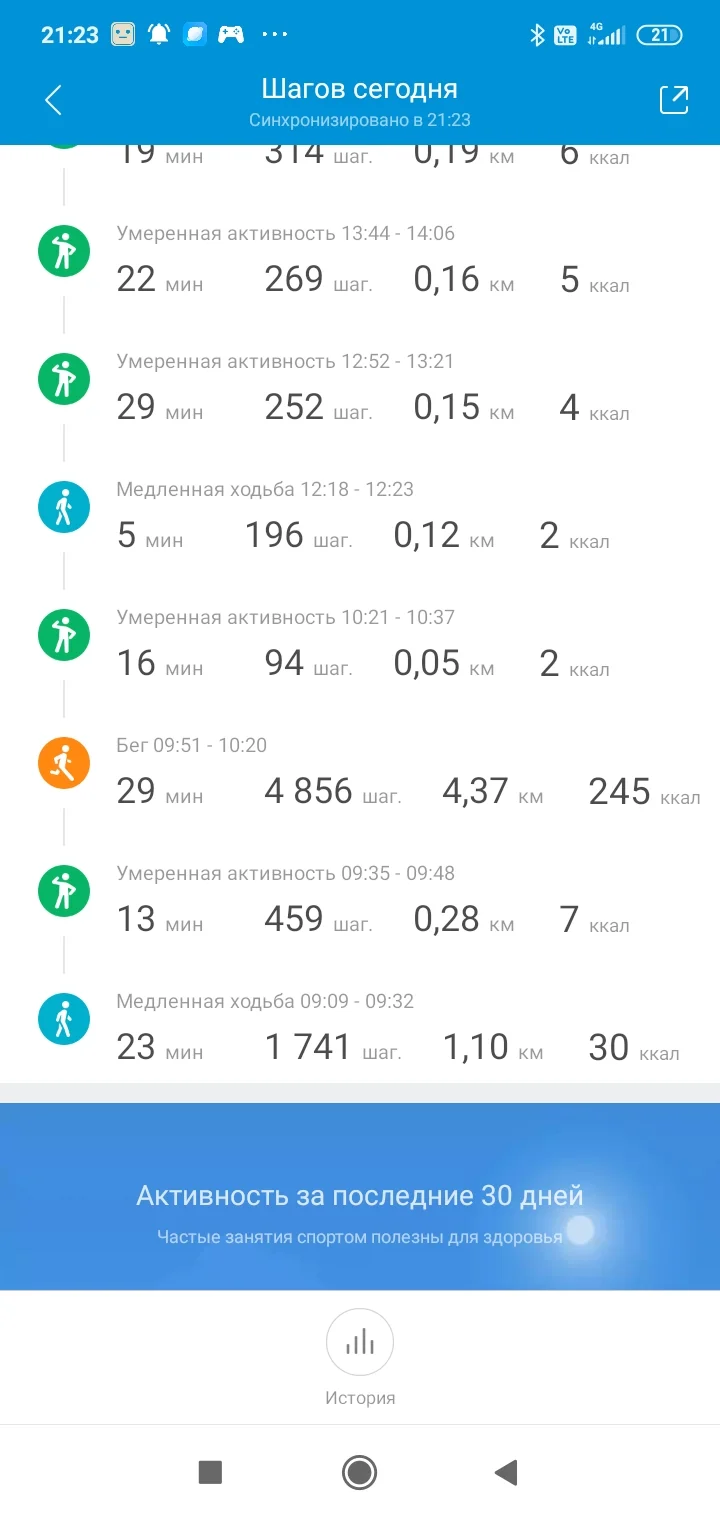Go back from the Шагов сегодня screen
This screenshot has width=720, height=1520.
[54, 100]
